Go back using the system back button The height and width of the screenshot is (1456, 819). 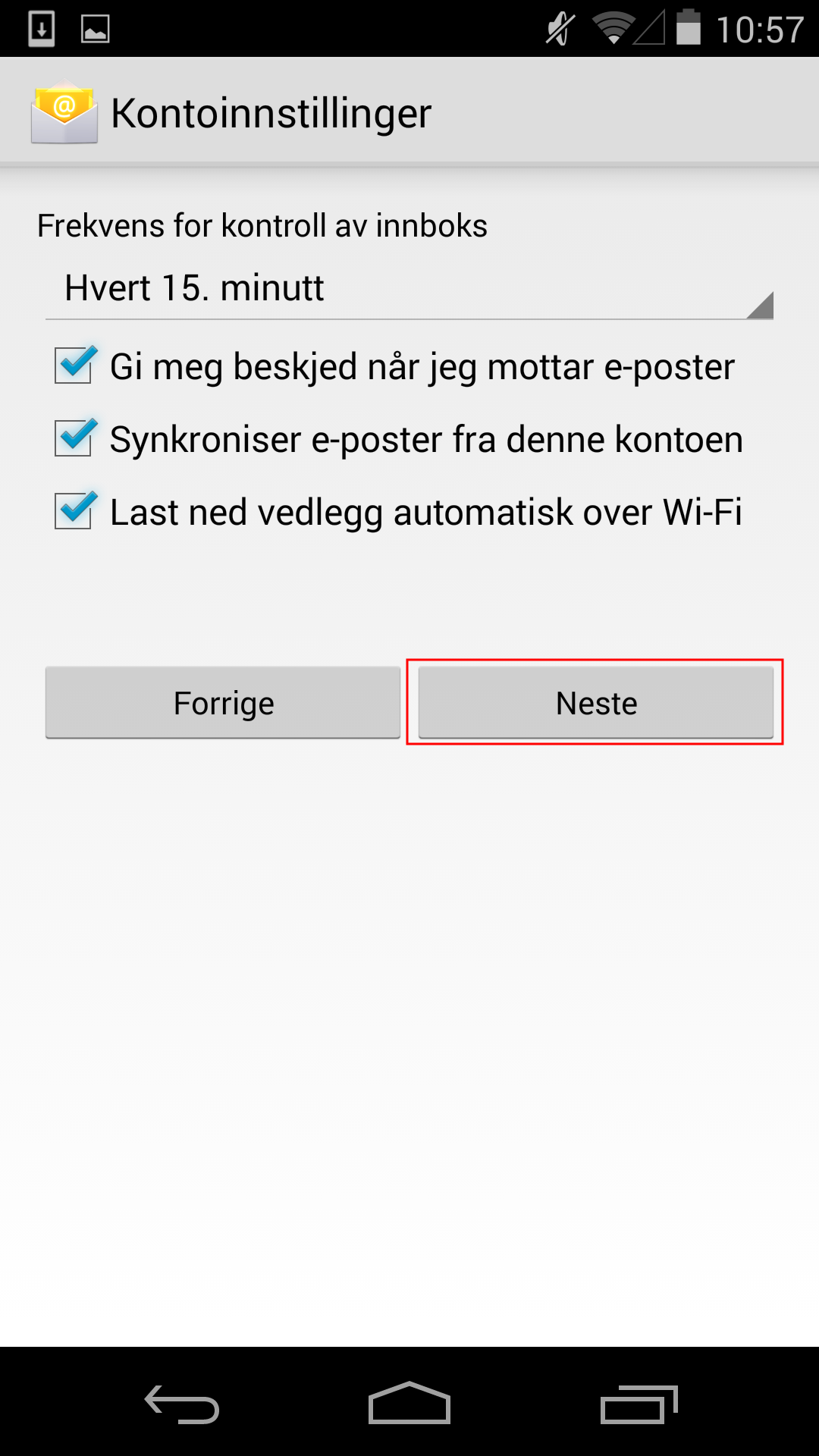182,1404
